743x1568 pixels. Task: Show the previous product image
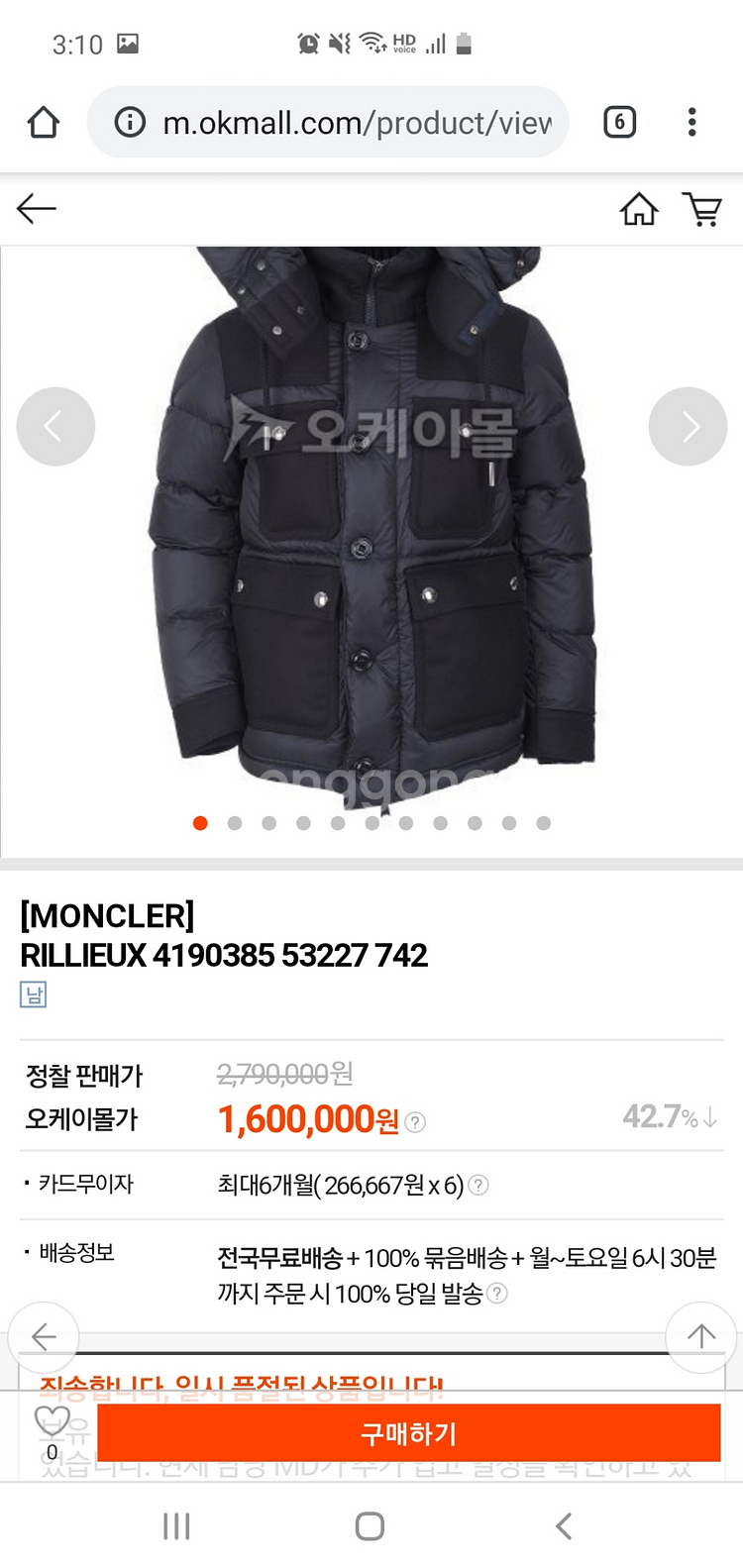[x=55, y=427]
